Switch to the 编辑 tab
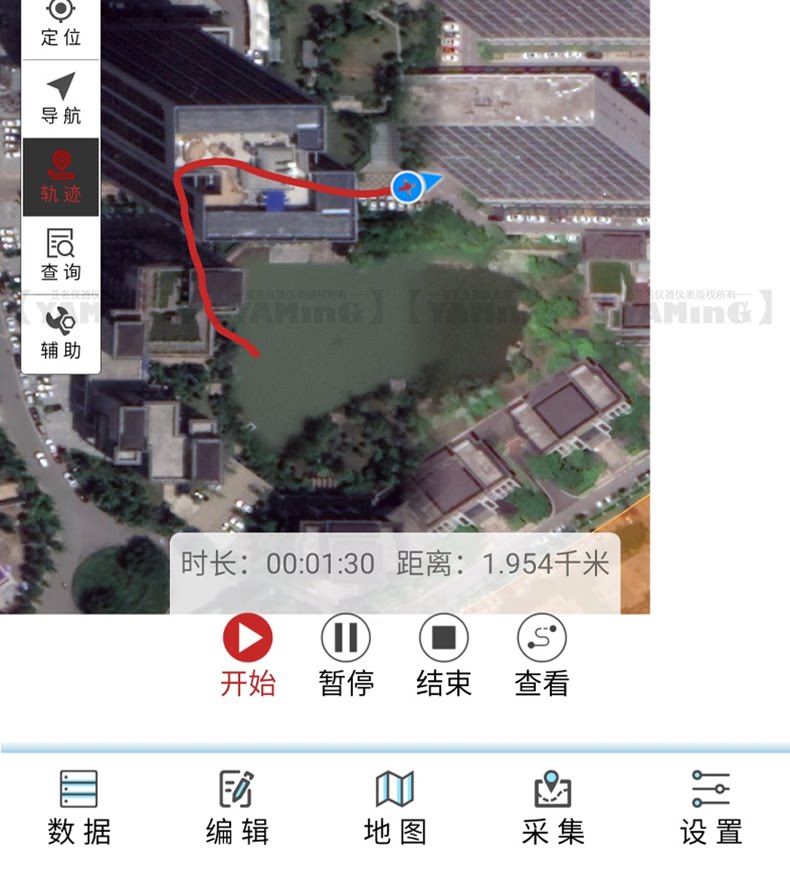The height and width of the screenshot is (884, 790). pyautogui.click(x=237, y=808)
